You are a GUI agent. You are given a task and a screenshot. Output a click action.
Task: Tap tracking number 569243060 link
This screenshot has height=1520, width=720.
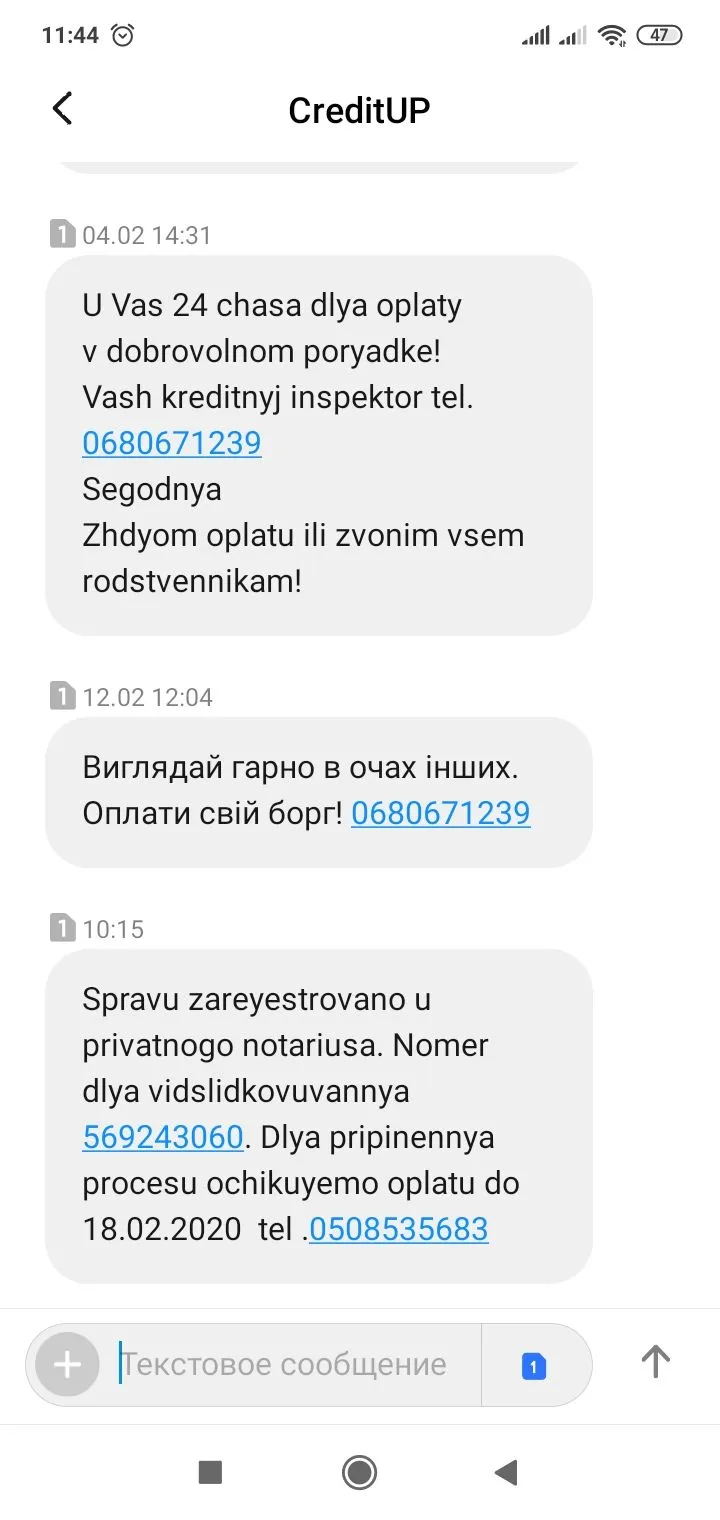(x=163, y=1137)
